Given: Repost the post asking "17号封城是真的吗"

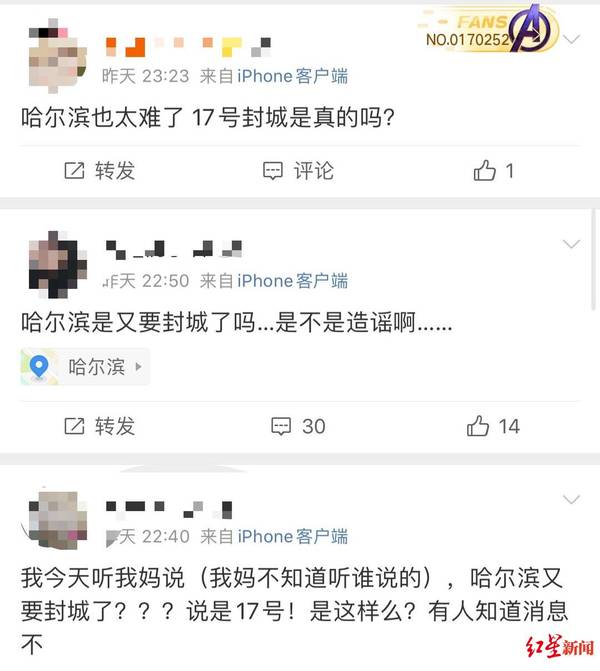Looking at the screenshot, I should coord(99,171).
